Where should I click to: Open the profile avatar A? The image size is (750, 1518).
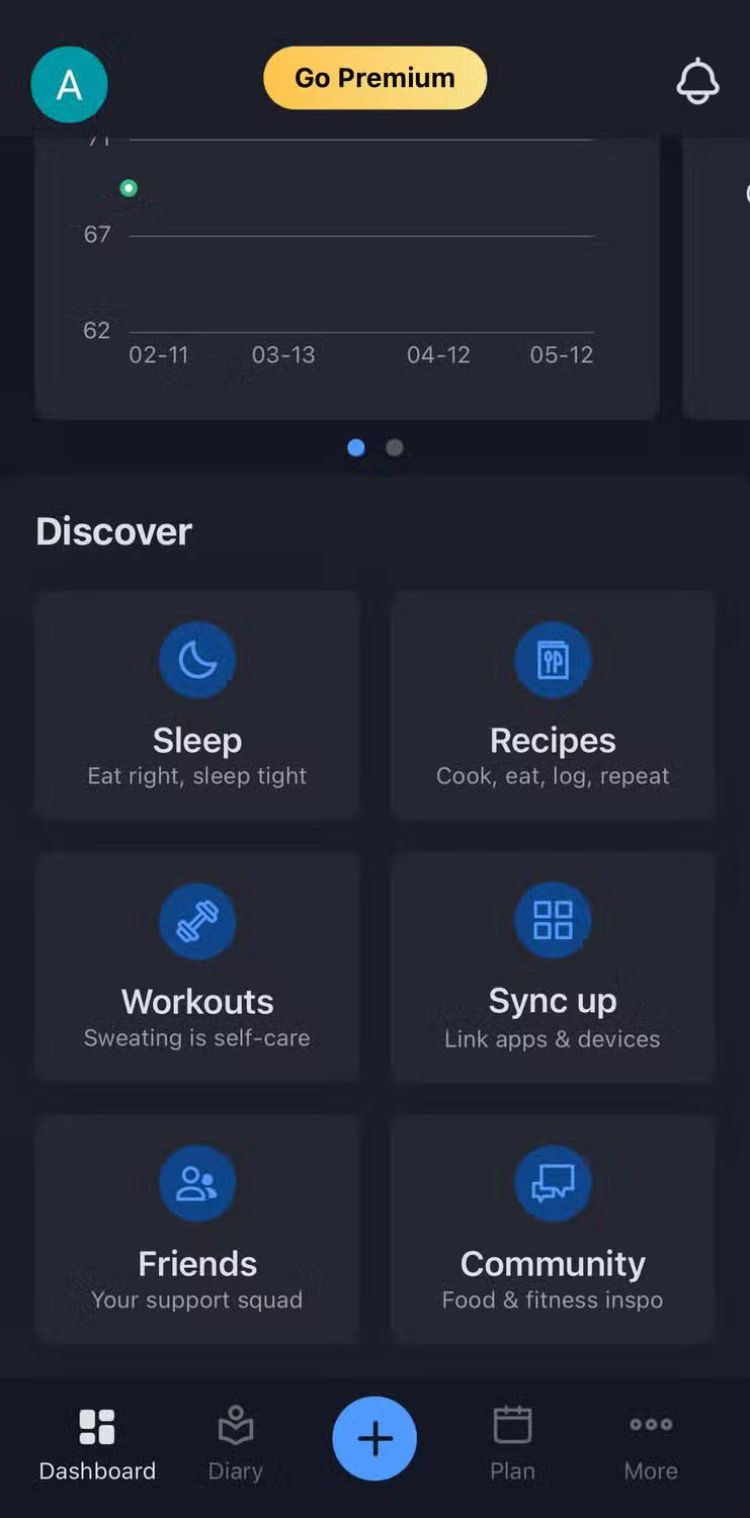coord(69,85)
